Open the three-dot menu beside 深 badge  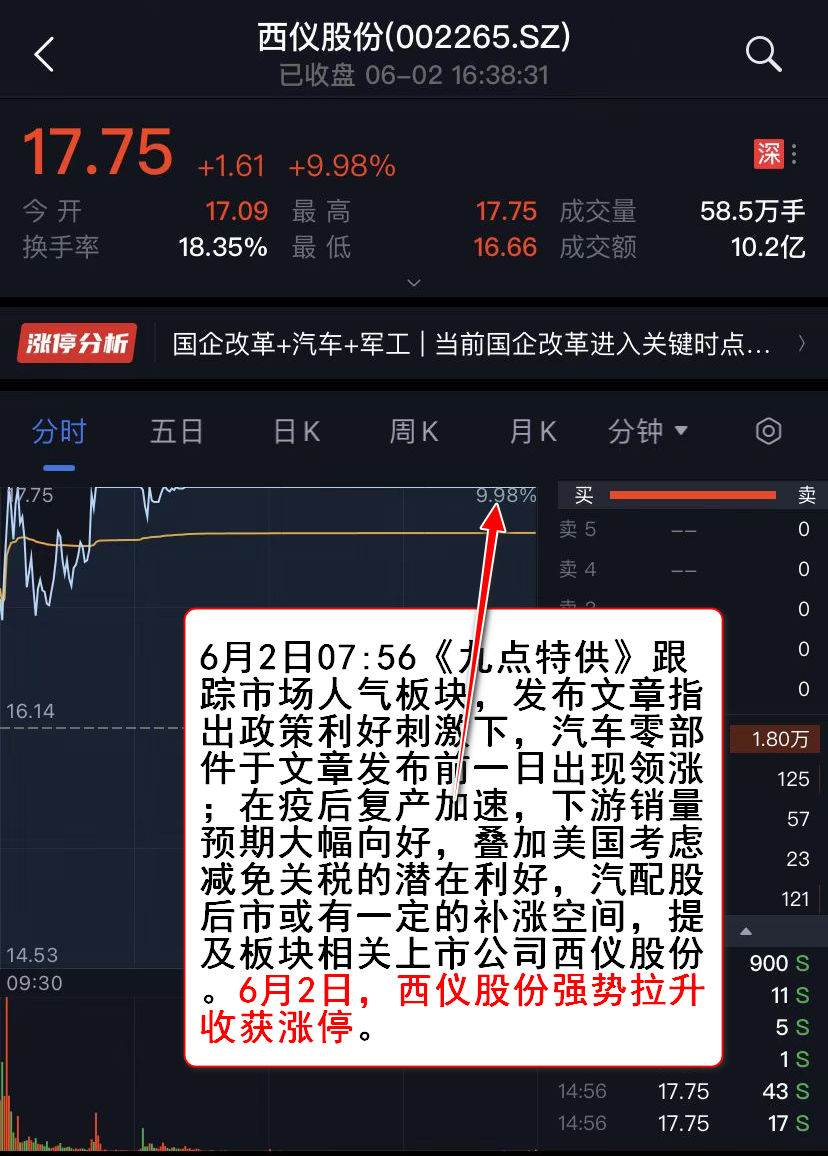[795, 155]
